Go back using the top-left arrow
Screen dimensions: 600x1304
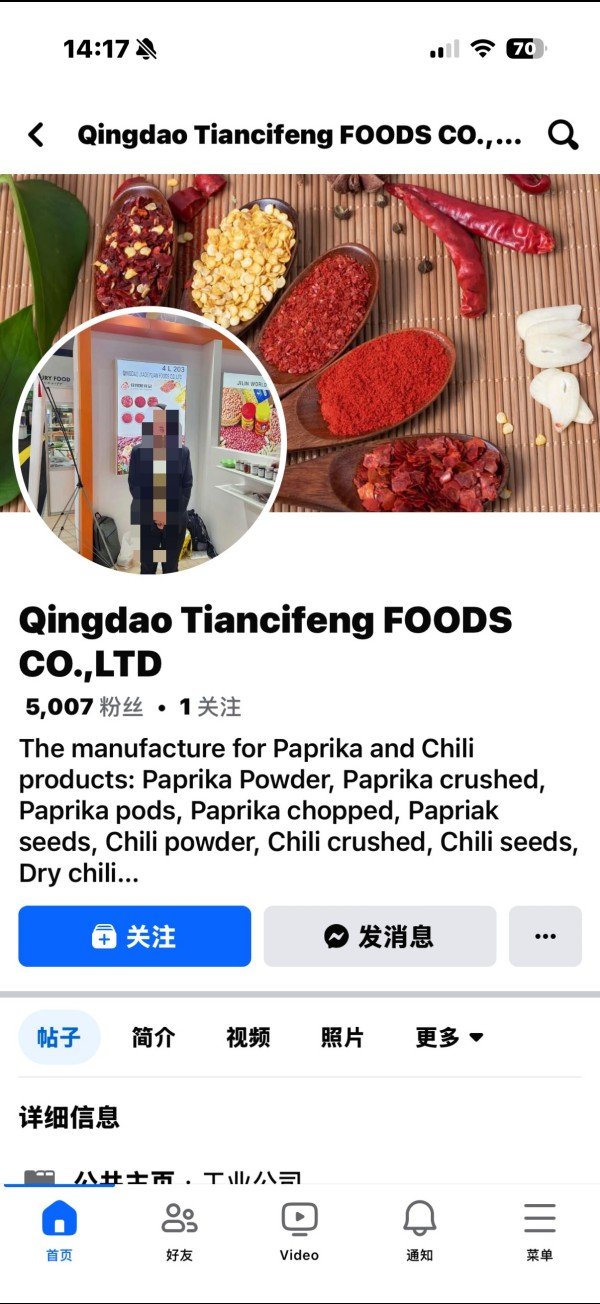37,135
